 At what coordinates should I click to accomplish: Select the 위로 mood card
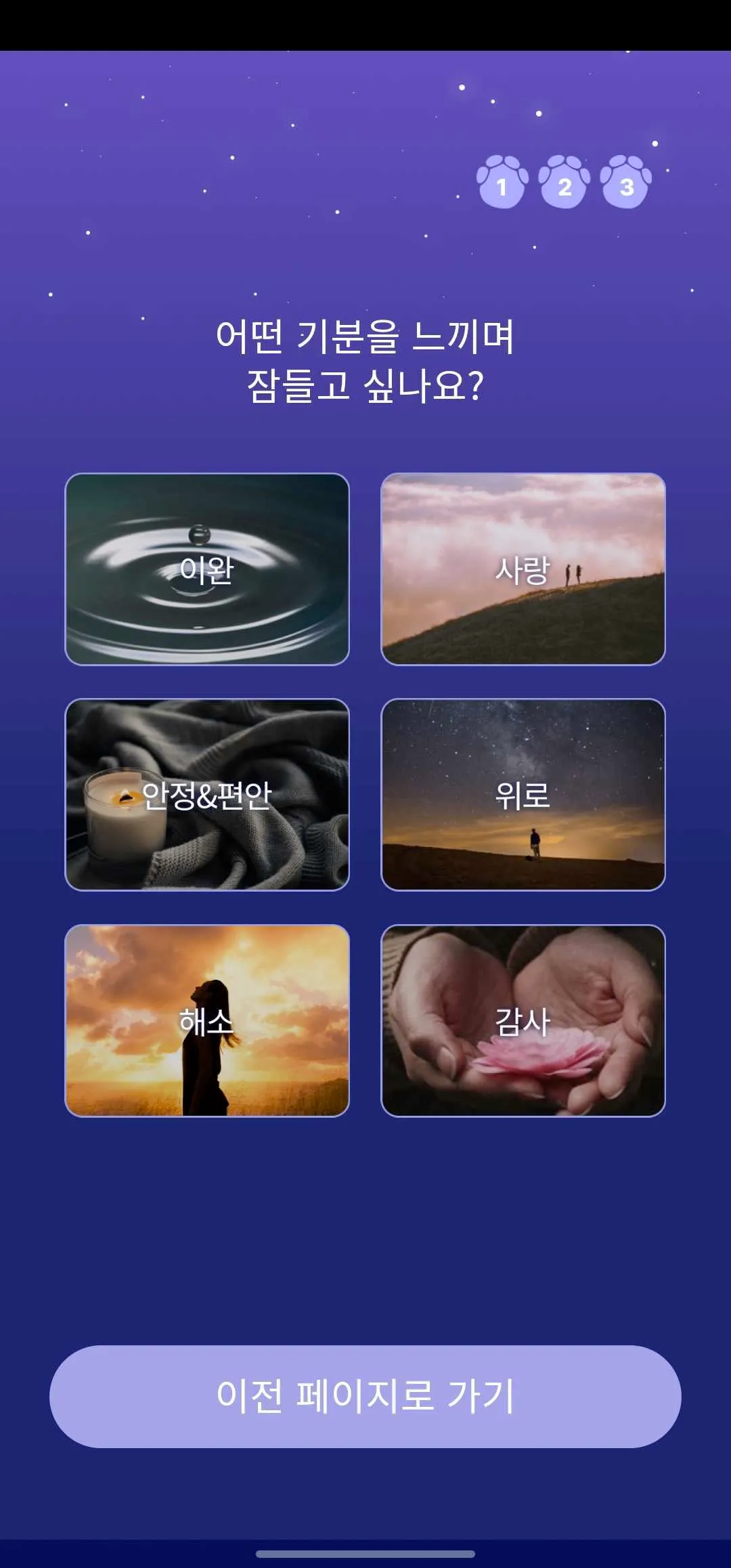pos(523,795)
